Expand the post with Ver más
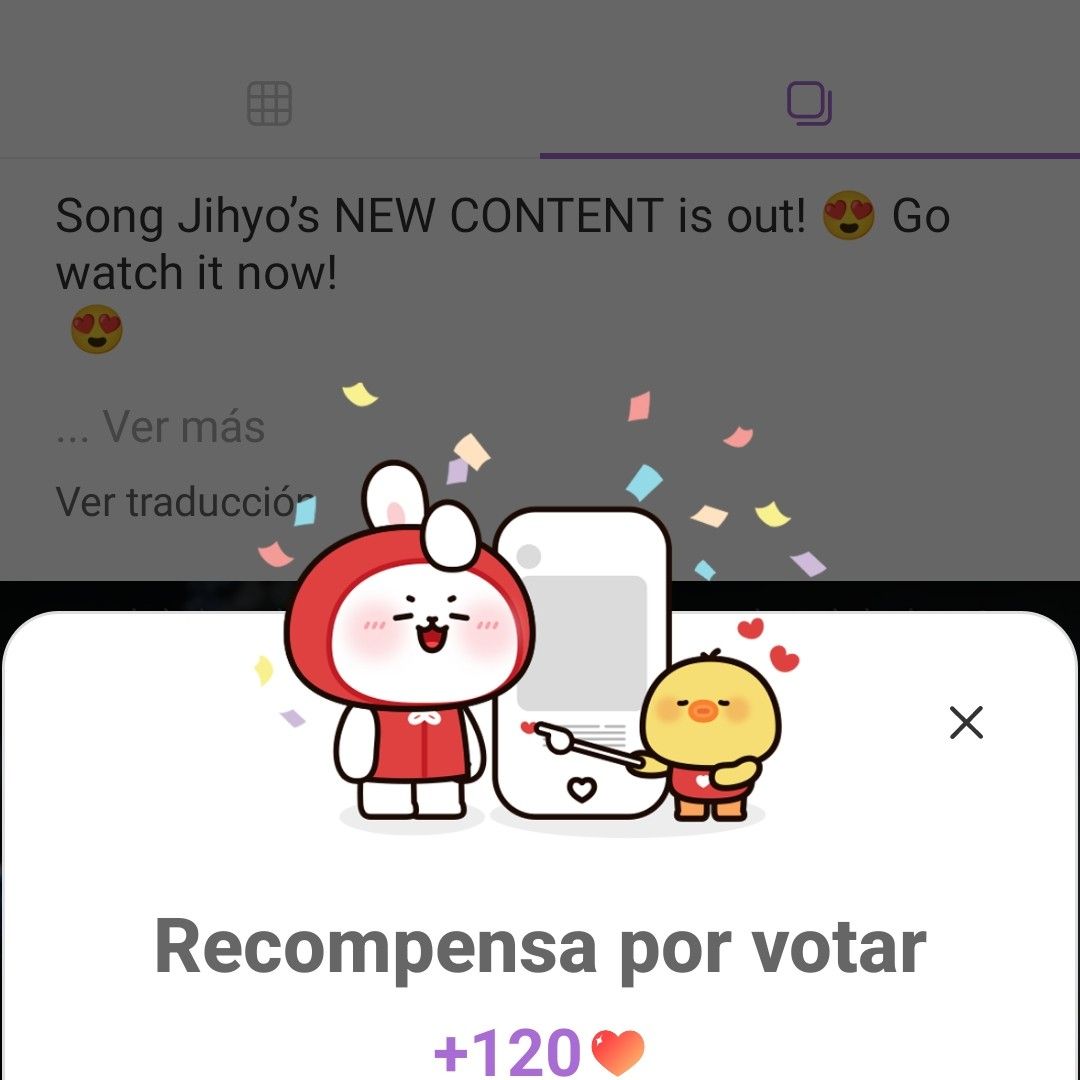Viewport: 1080px width, 1080px height. click(x=184, y=427)
